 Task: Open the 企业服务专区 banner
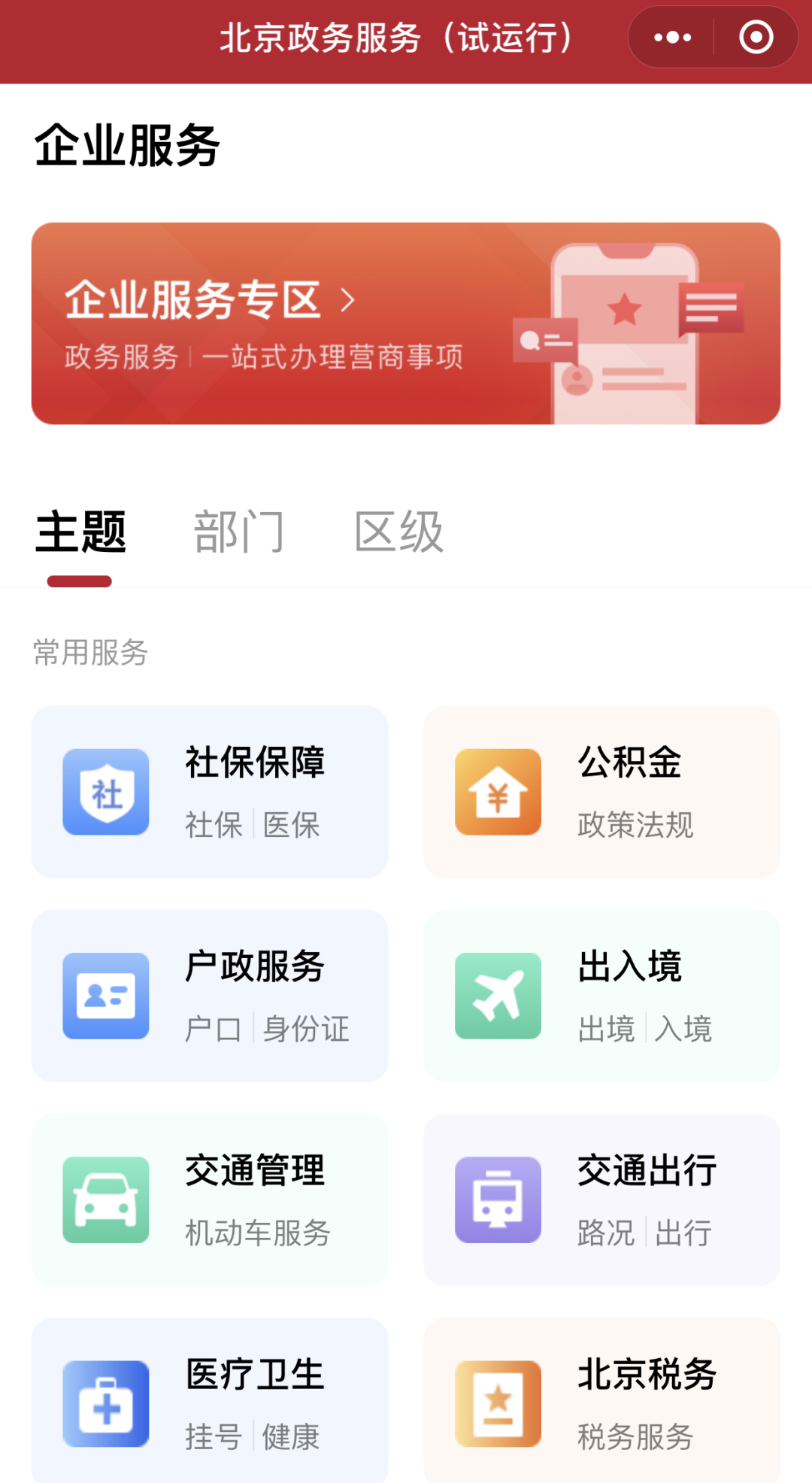click(x=405, y=323)
